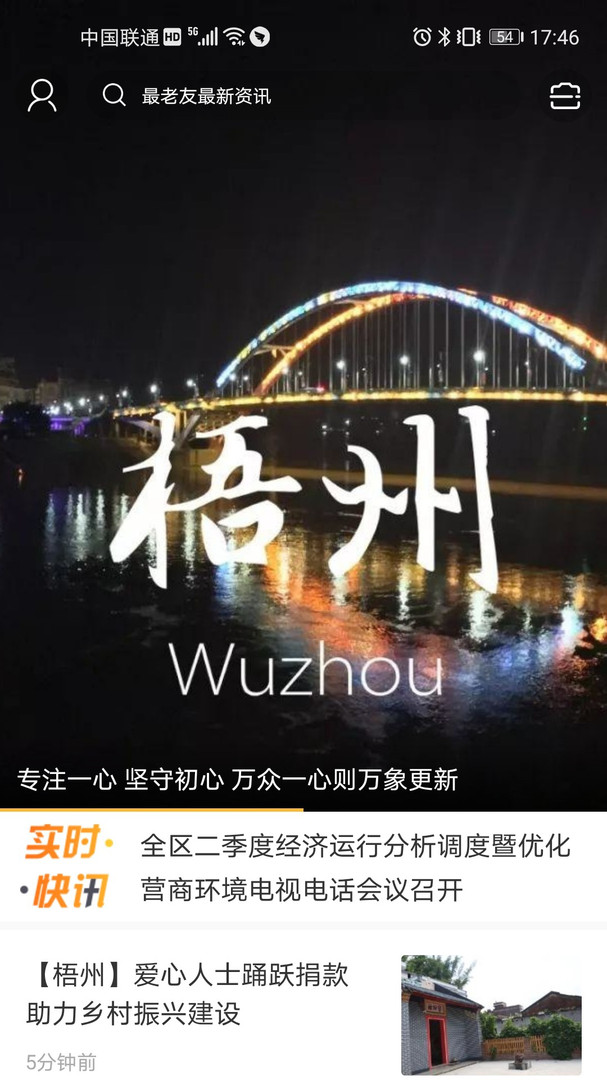Image resolution: width=607 pixels, height=1080 pixels.
Task: Open the user profile icon
Action: (42, 96)
